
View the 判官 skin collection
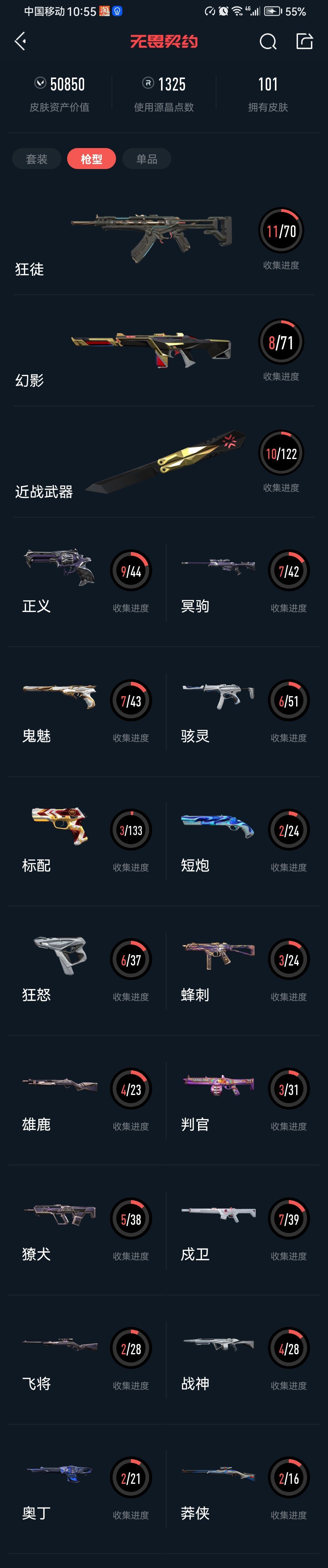tap(243, 1100)
